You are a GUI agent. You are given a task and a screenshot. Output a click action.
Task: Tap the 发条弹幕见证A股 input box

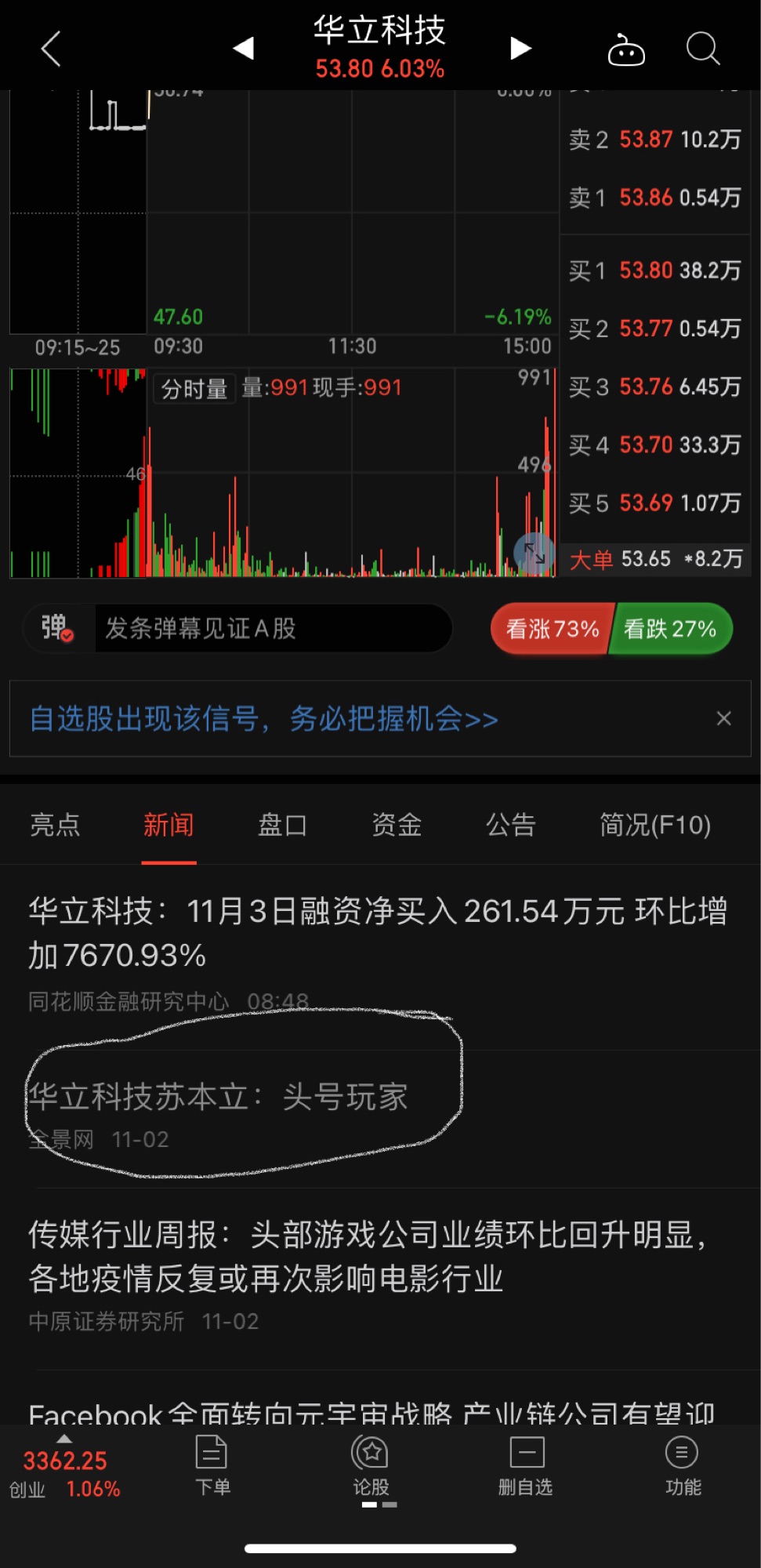point(273,628)
